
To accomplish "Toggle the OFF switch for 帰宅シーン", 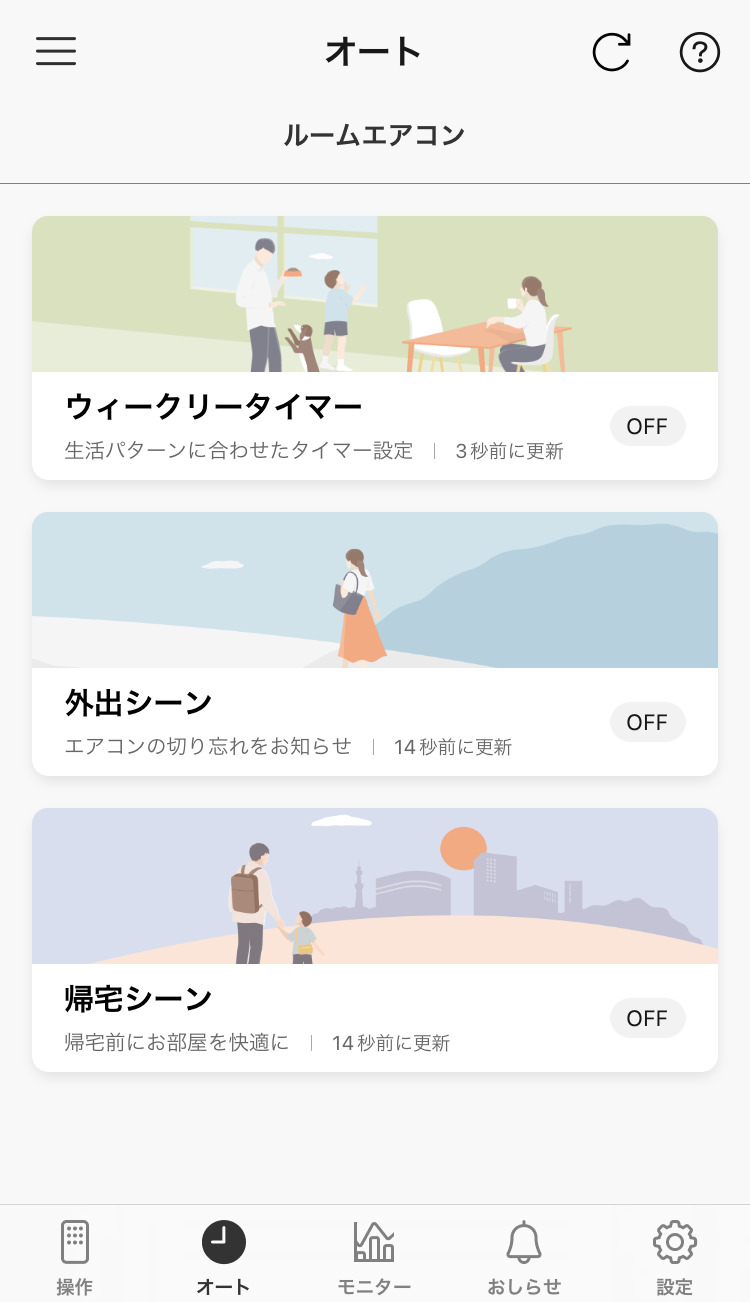I will tap(647, 1018).
